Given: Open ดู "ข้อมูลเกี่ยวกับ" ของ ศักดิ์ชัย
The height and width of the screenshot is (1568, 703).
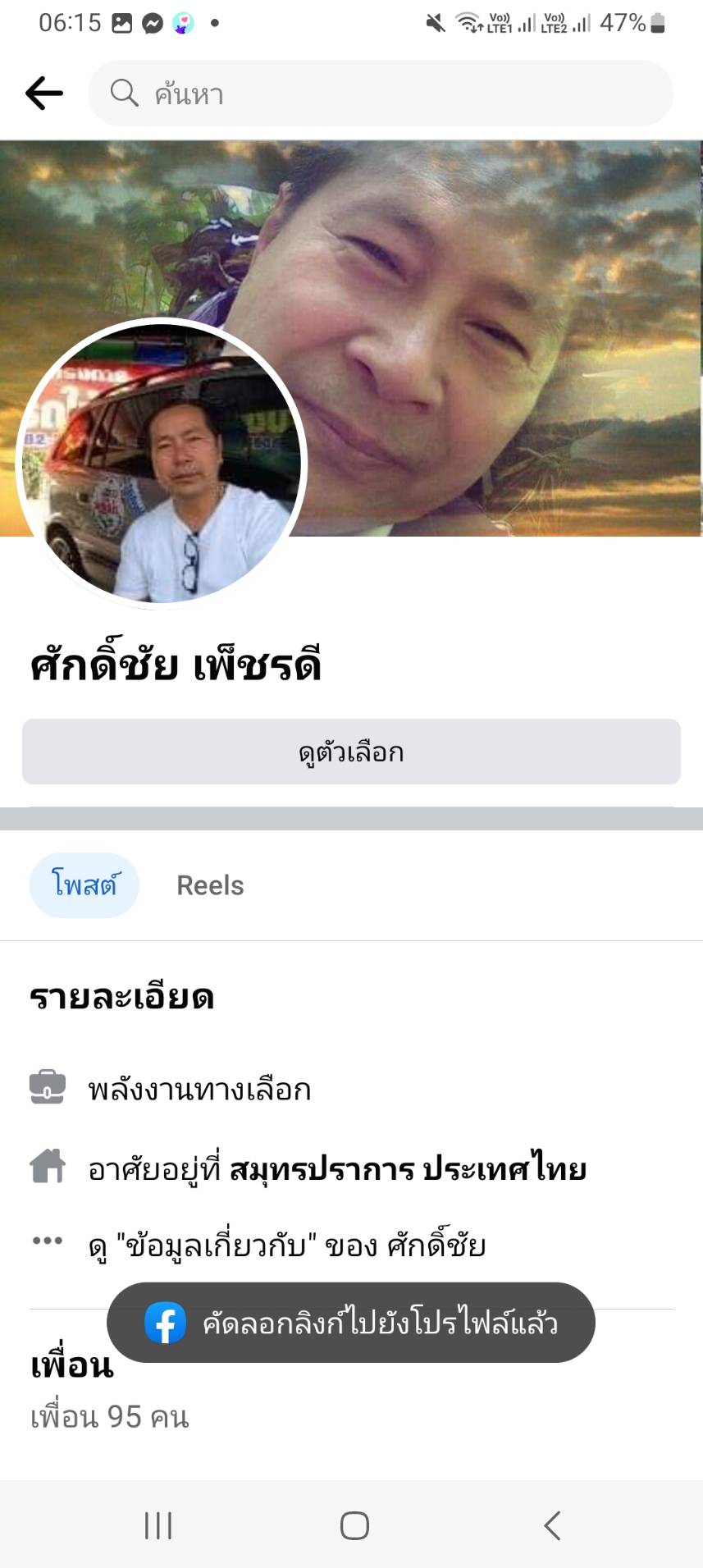Looking at the screenshot, I should pyautogui.click(x=287, y=1246).
